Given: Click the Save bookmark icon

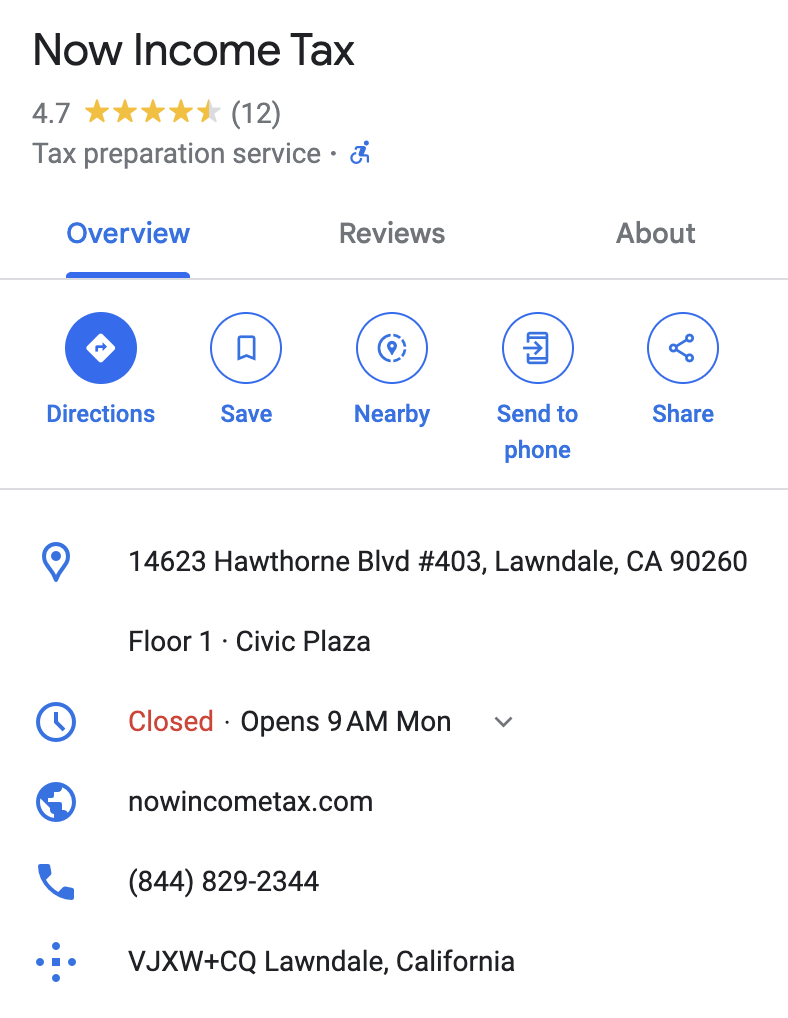Looking at the screenshot, I should pos(246,348).
